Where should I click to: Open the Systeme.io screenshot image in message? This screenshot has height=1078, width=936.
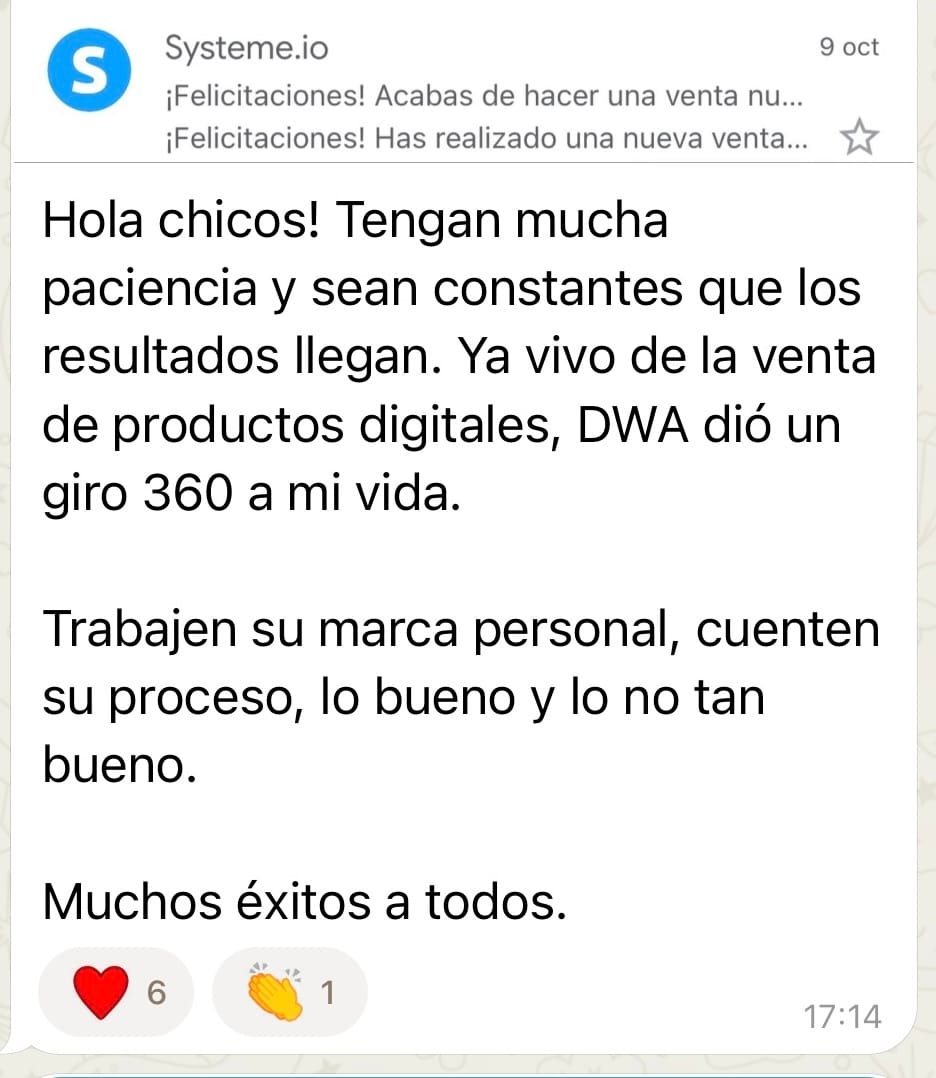(x=466, y=90)
